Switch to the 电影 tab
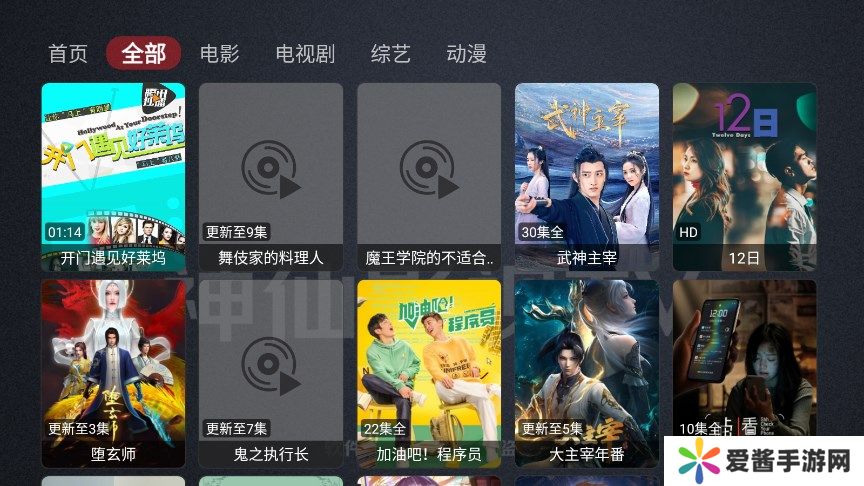This screenshot has height=486, width=864. (220, 54)
